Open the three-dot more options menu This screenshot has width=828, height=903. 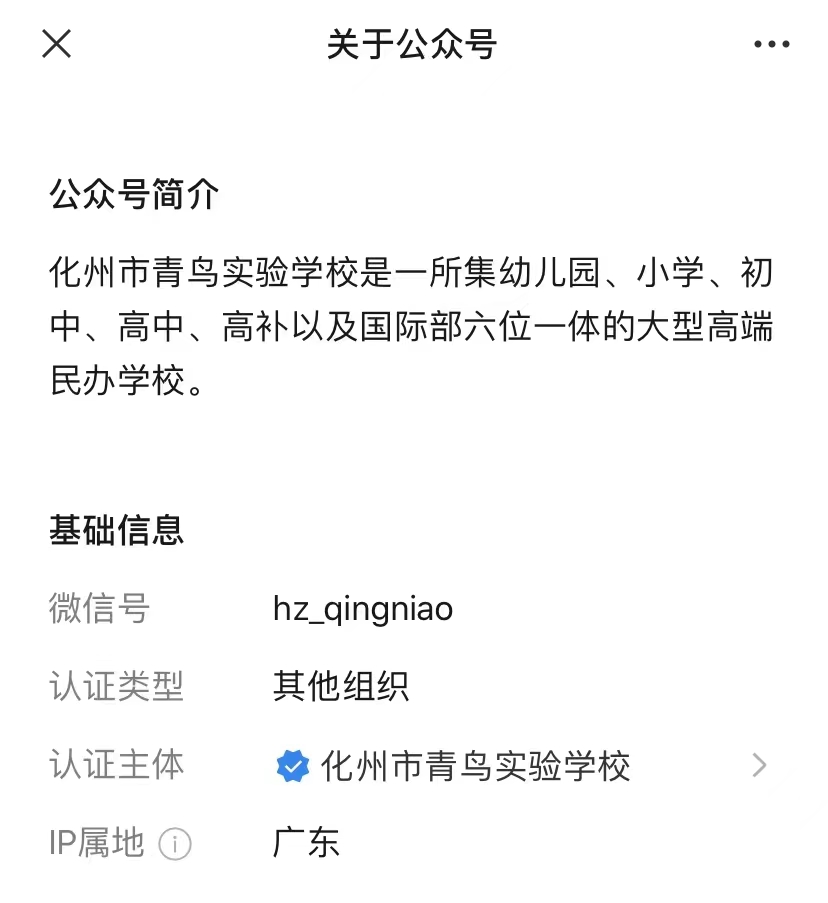tap(771, 44)
